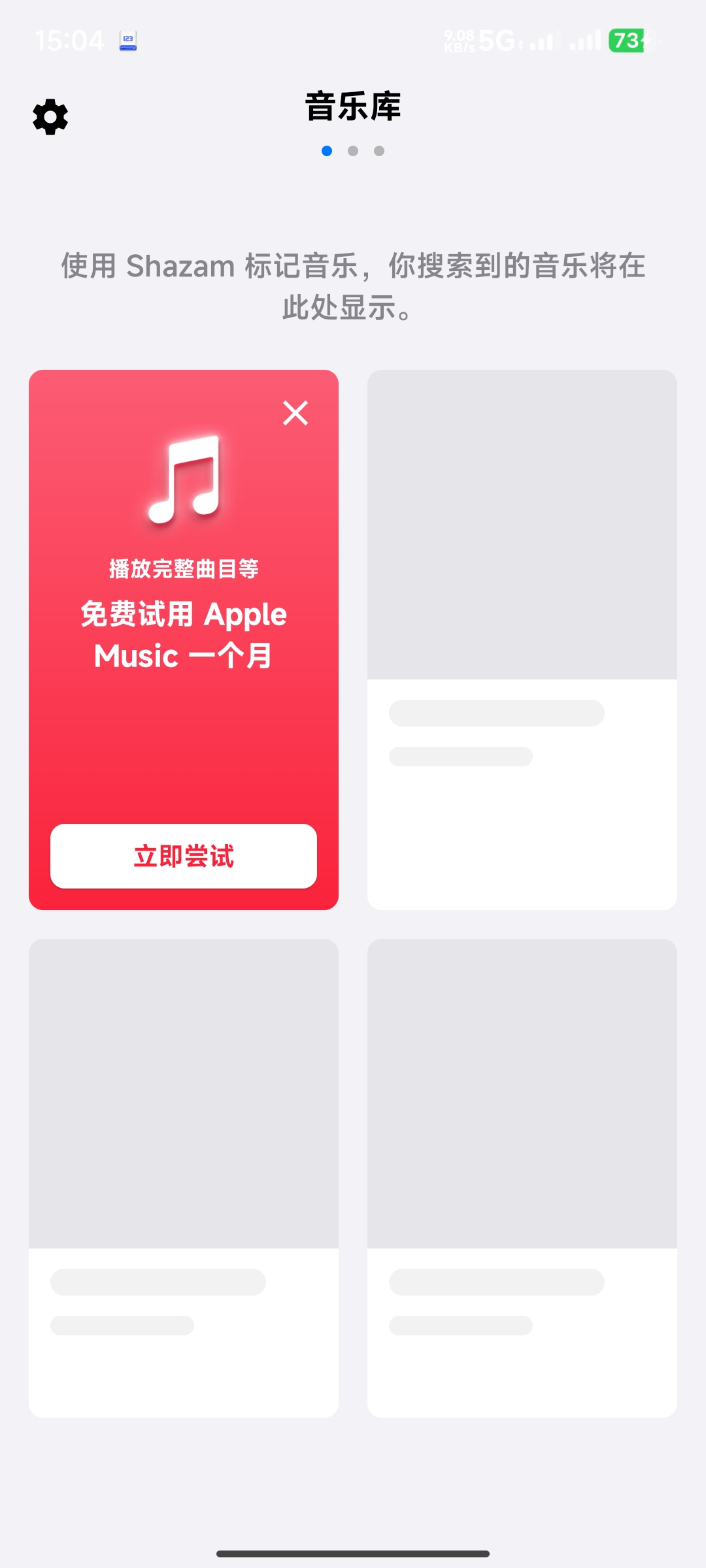Open settings via the gear icon
The height and width of the screenshot is (1568, 706).
tap(50, 118)
